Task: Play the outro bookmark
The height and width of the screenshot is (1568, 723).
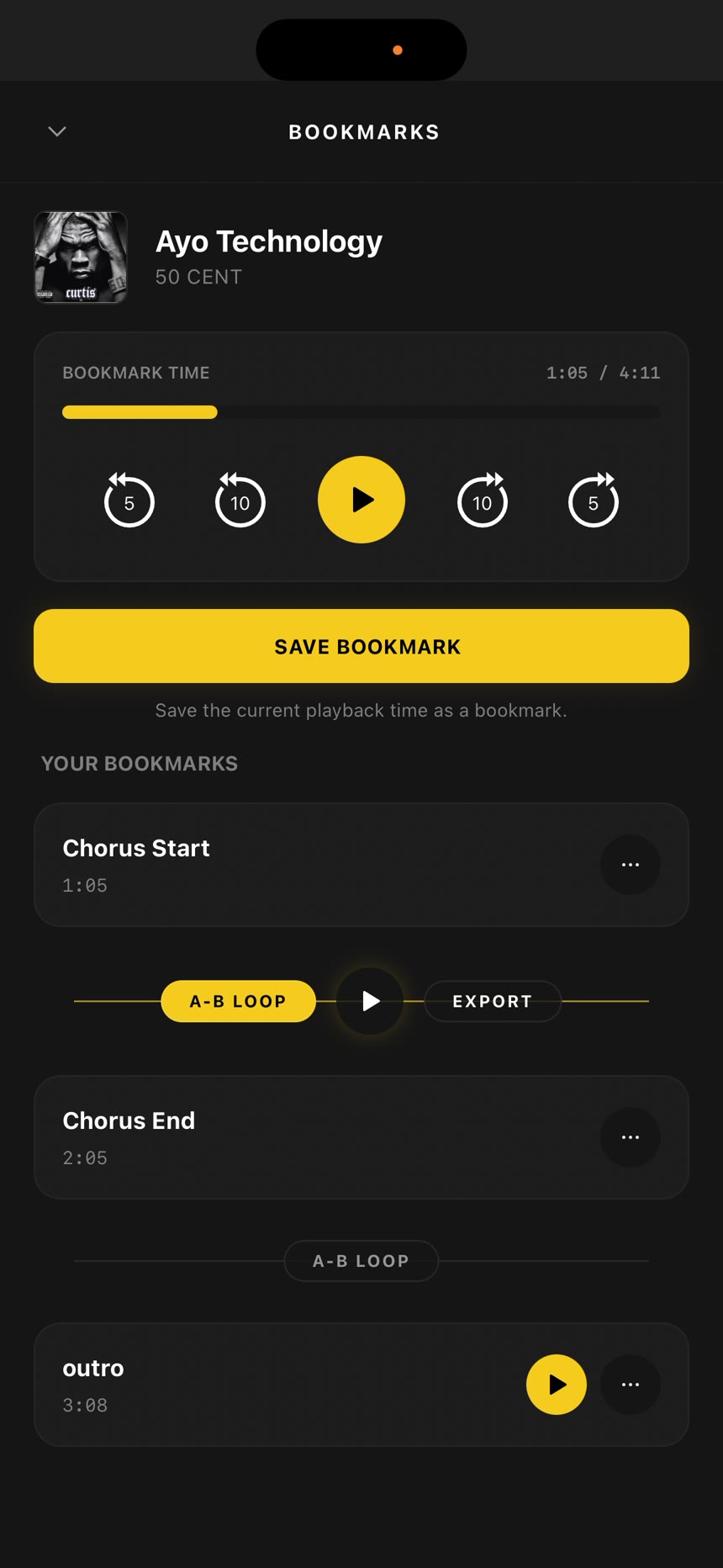Action: coord(557,1385)
